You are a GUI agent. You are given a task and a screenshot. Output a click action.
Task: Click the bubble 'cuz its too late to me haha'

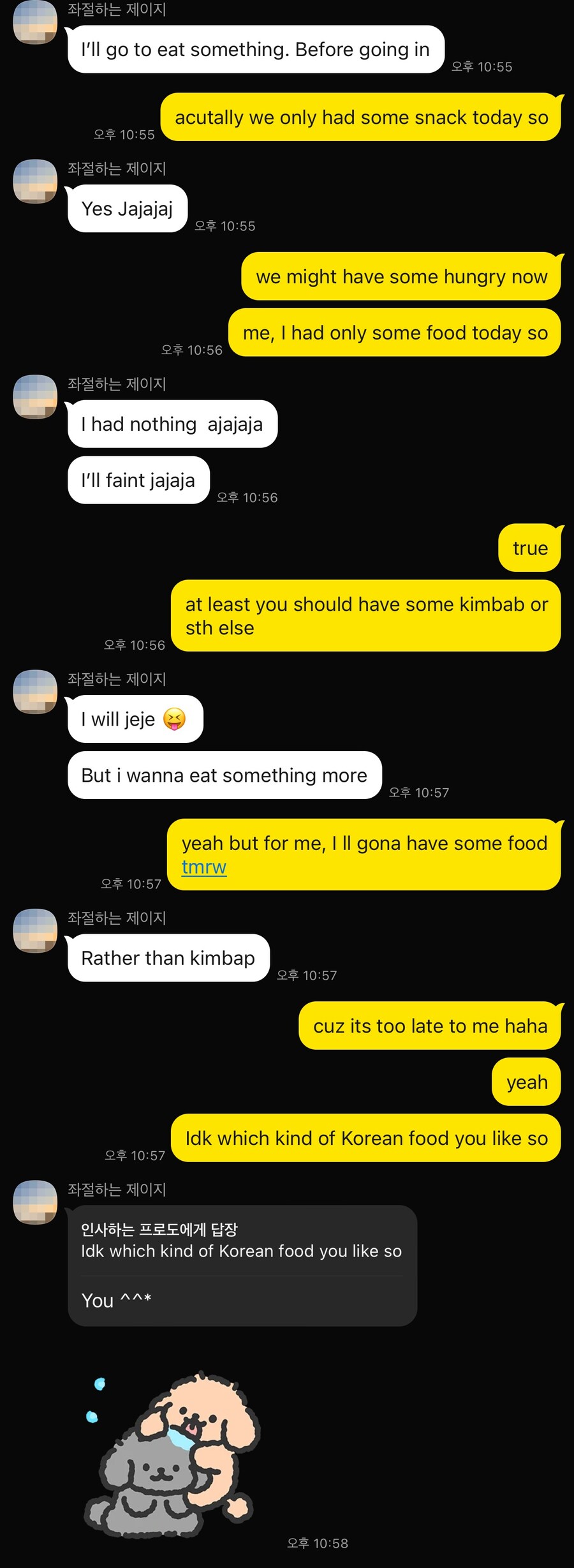point(429,1026)
